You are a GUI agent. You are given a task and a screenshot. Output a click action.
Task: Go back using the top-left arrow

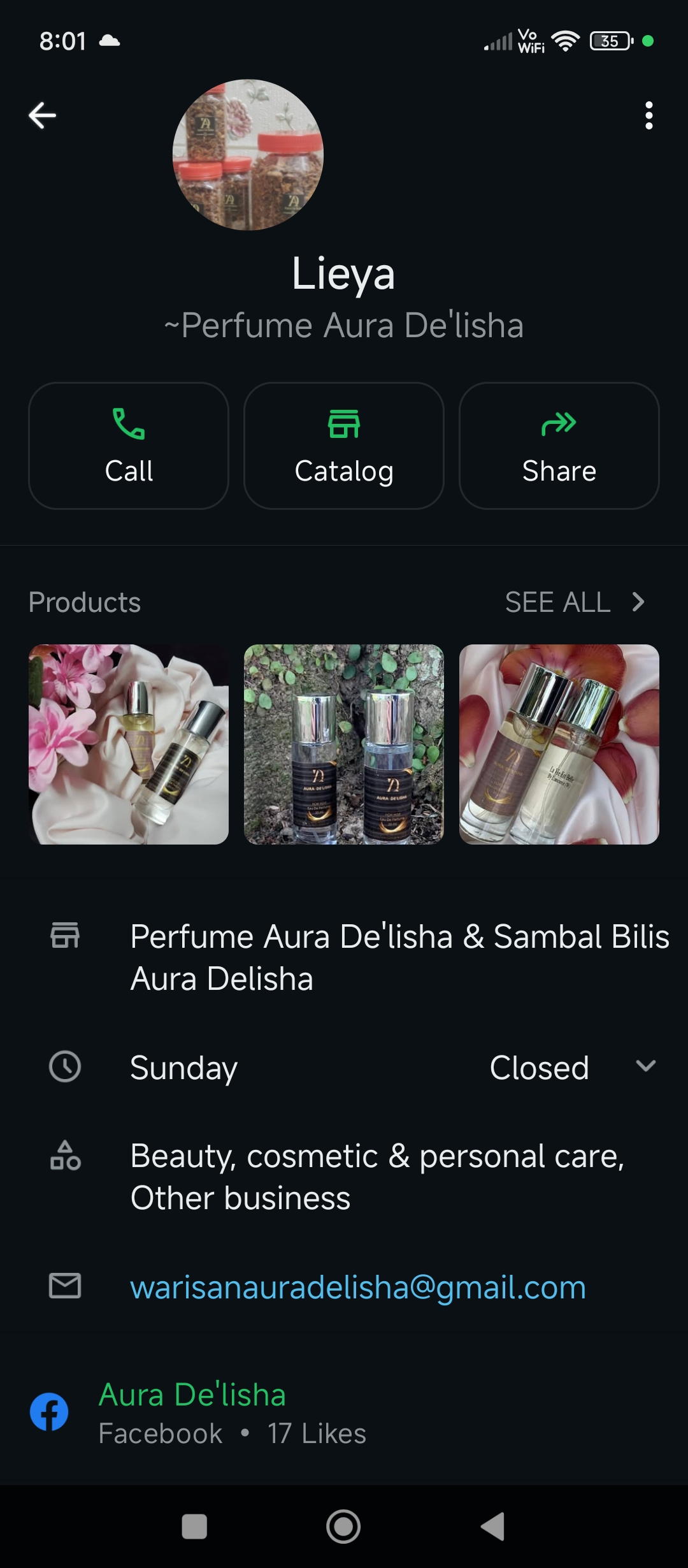point(43,115)
